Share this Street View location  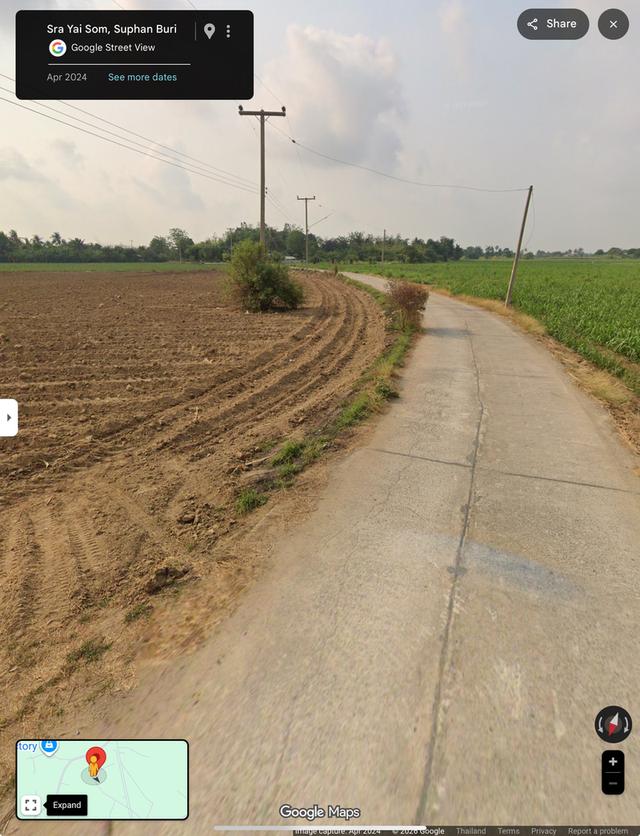tap(552, 24)
